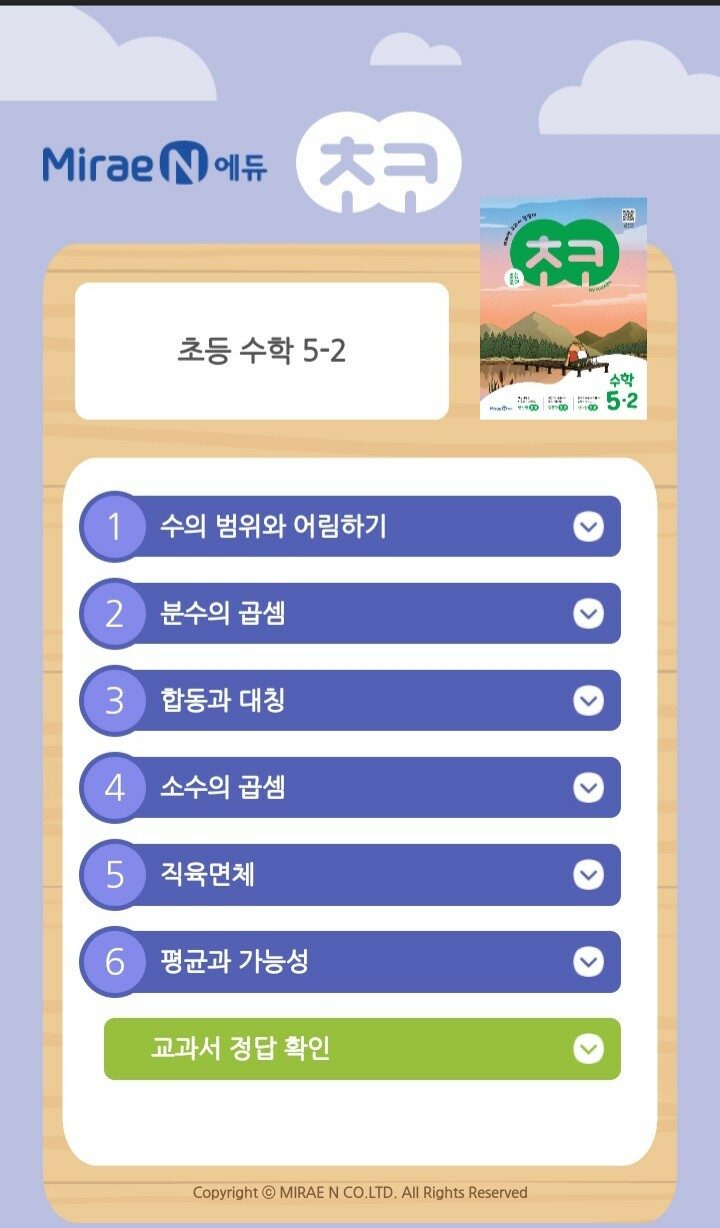The image size is (720, 1228).
Task: Expand unit 2 분수의 곱셈
Action: point(588,613)
